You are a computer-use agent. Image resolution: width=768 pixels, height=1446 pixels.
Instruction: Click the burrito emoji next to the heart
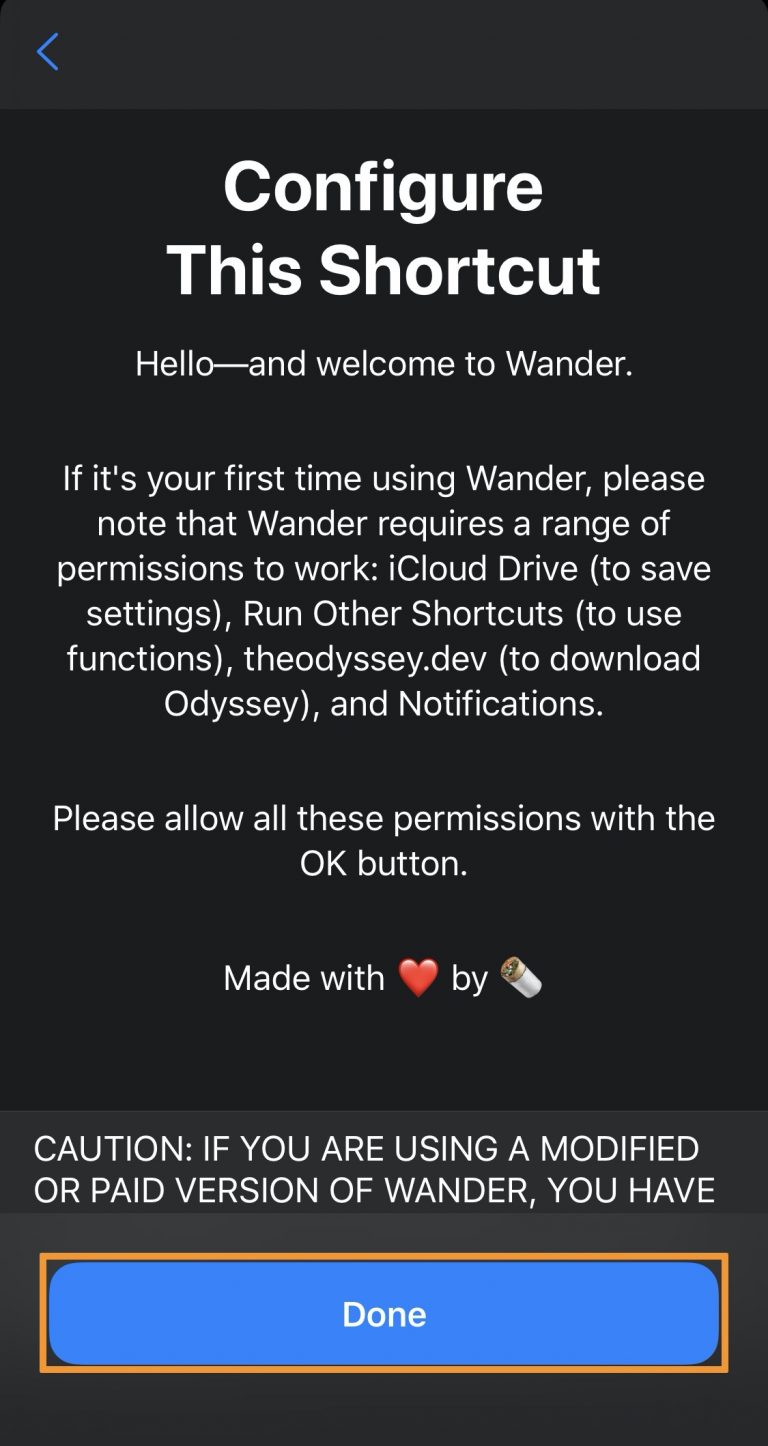coord(517,977)
